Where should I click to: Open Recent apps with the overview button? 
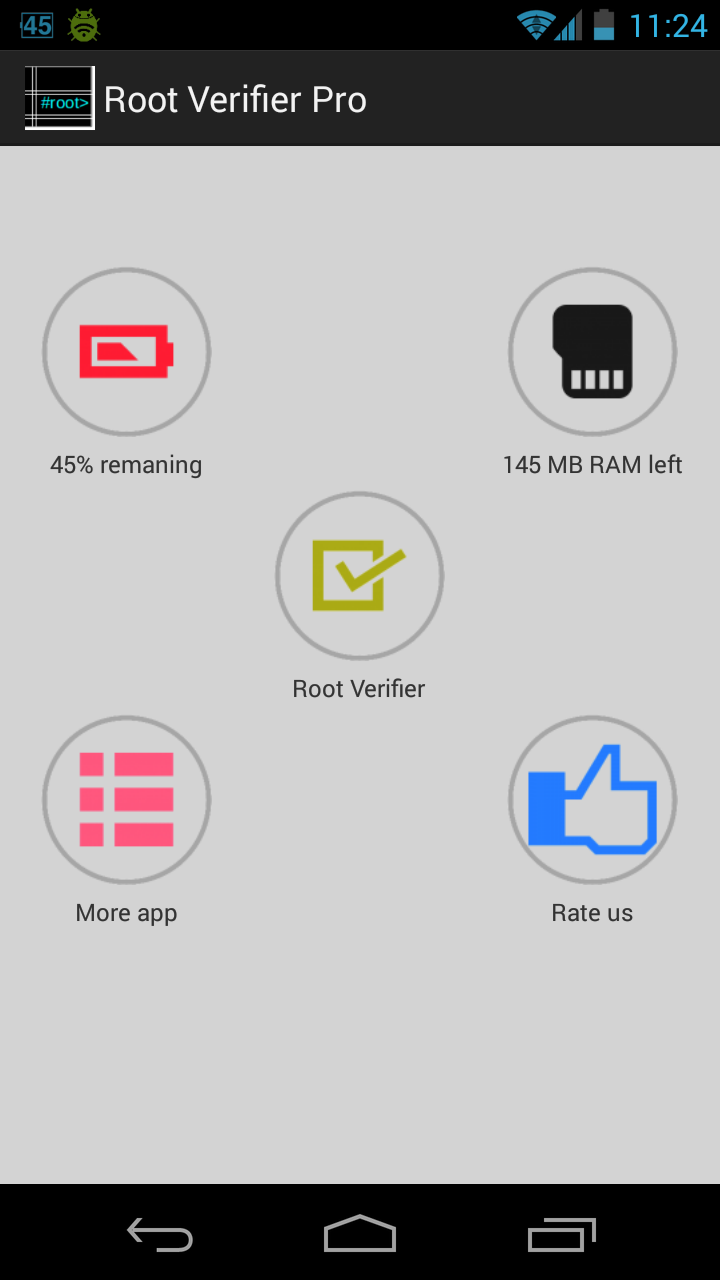click(x=561, y=1234)
